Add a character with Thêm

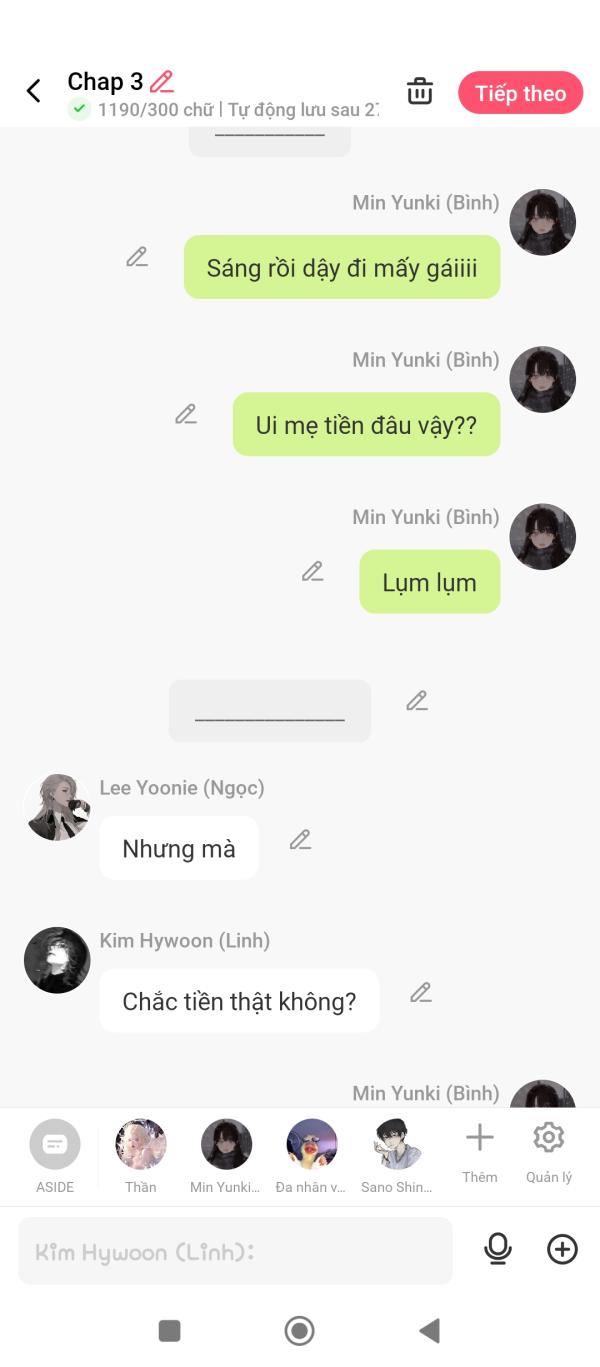480,1152
